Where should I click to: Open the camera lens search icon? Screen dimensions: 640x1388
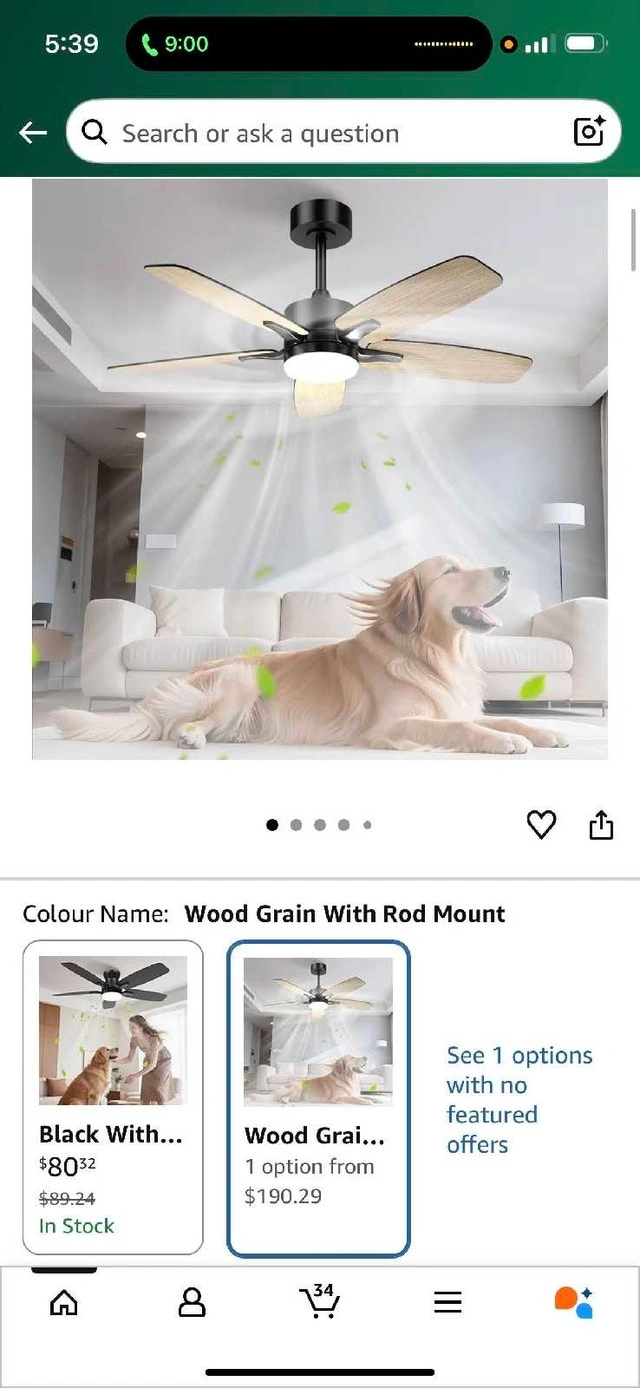click(589, 132)
